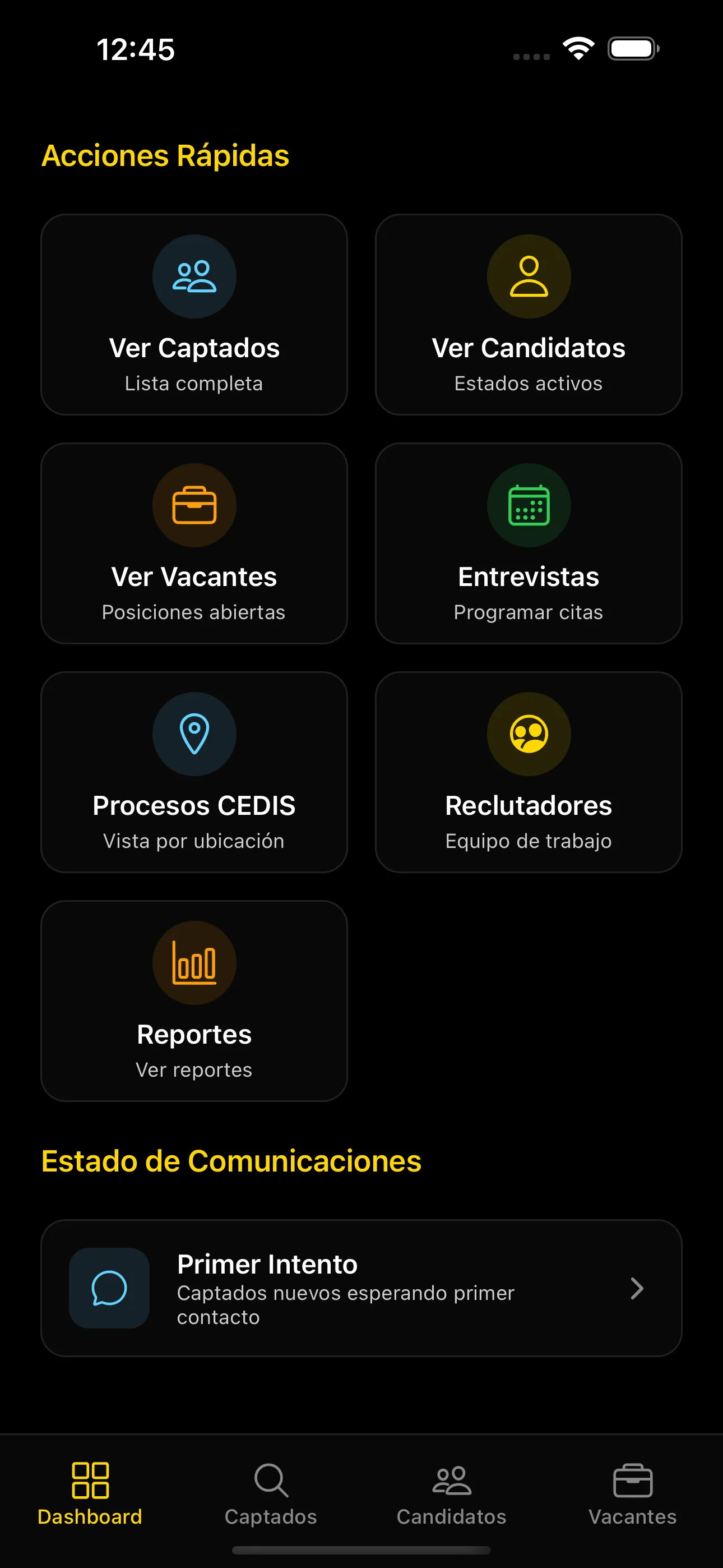The width and height of the screenshot is (723, 1568).
Task: Open Entrevistas to schedule appointments
Action: pyautogui.click(x=529, y=543)
